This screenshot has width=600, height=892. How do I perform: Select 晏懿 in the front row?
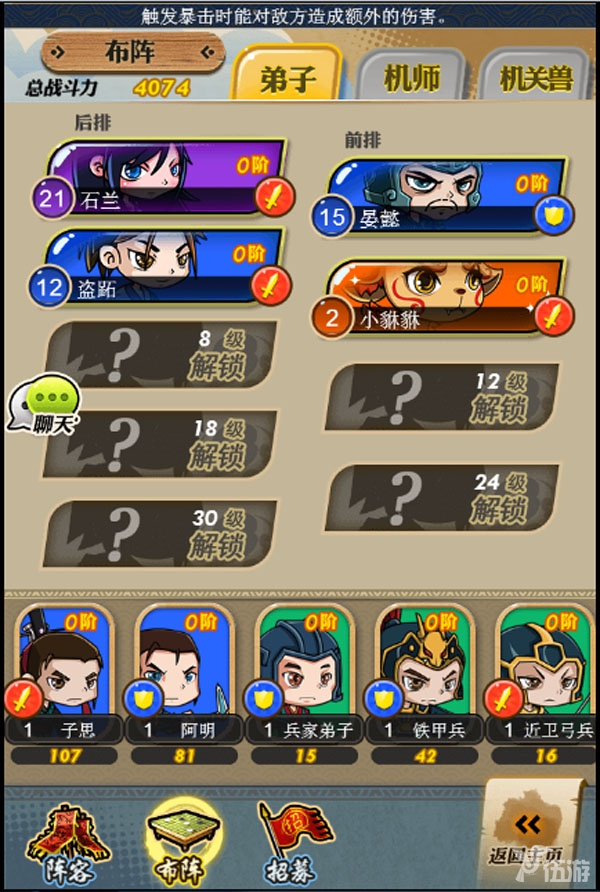pos(440,194)
